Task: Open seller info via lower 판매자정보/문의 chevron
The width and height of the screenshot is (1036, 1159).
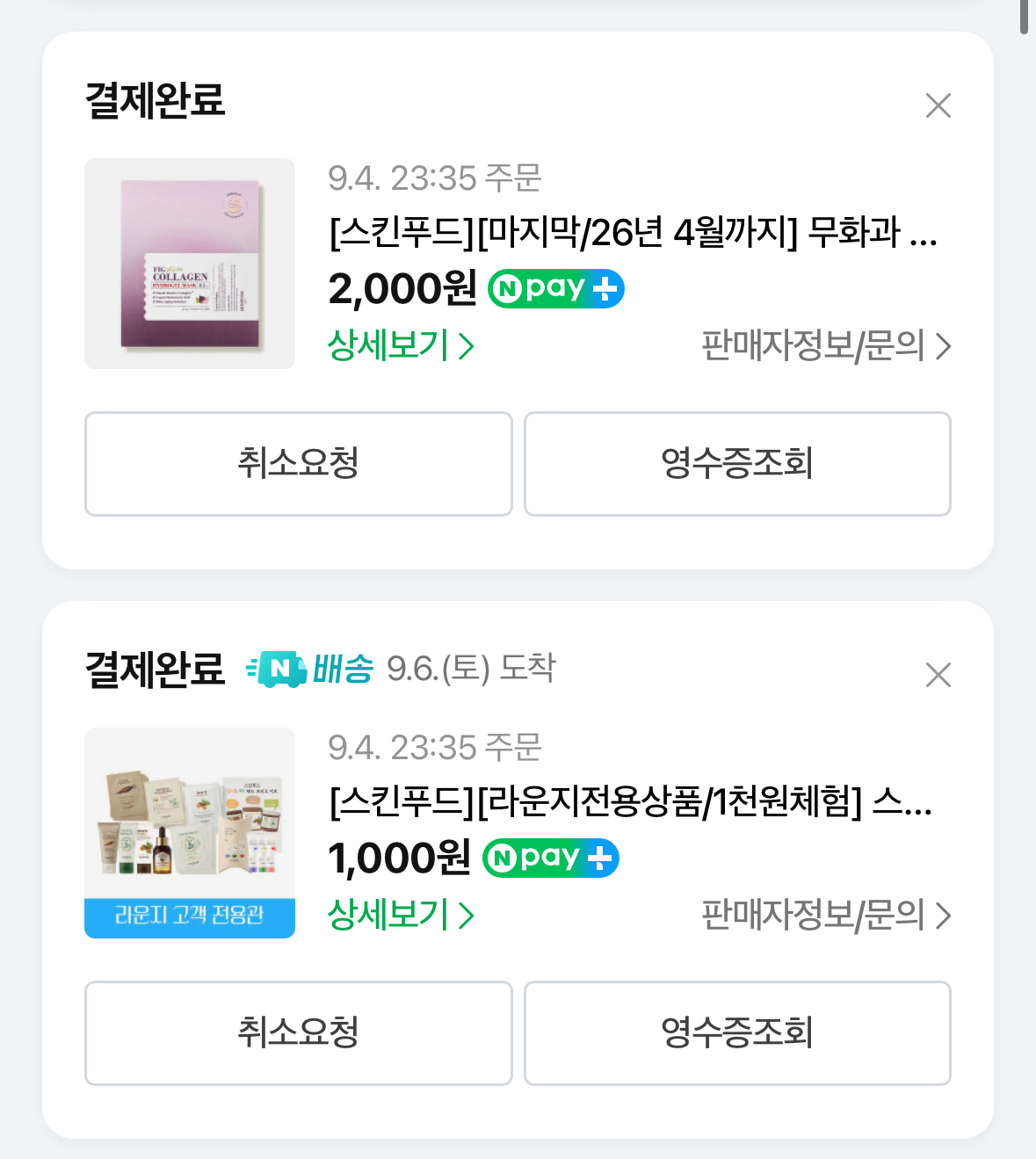Action: pos(944,916)
